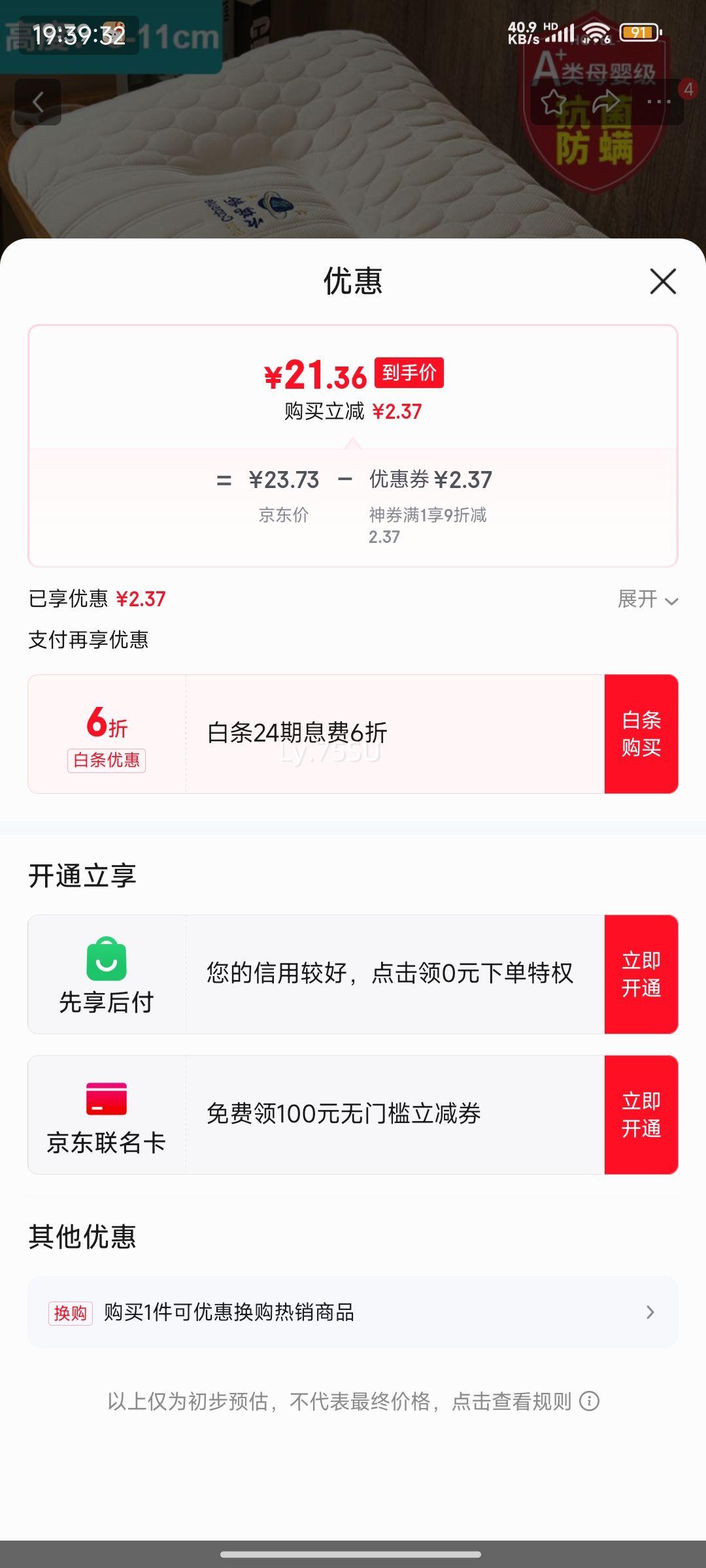The height and width of the screenshot is (1568, 706).
Task: Expand the 已享优惠 details with 展开
Action: 648,599
